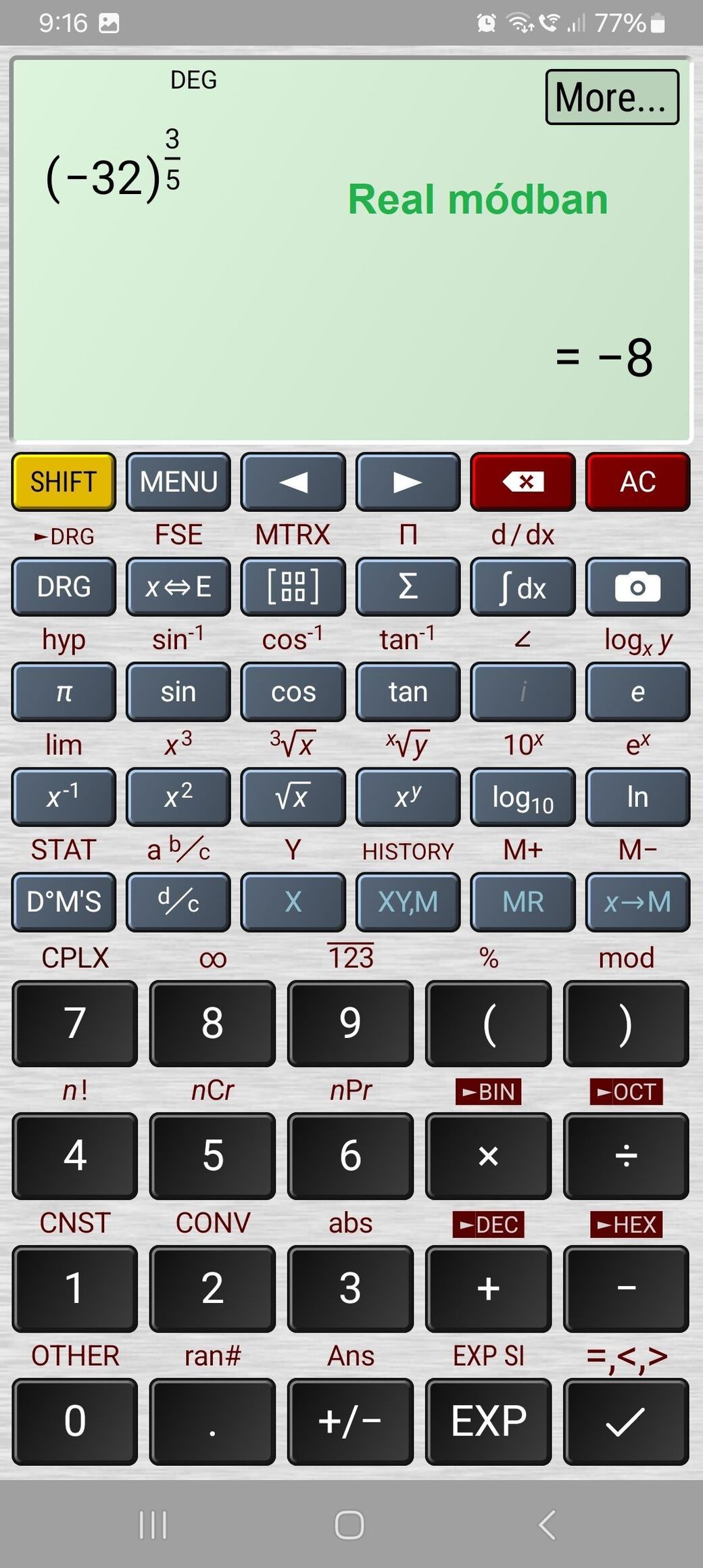Move cursor left with the left arrow
Screen dimensions: 703x1568
293,481
